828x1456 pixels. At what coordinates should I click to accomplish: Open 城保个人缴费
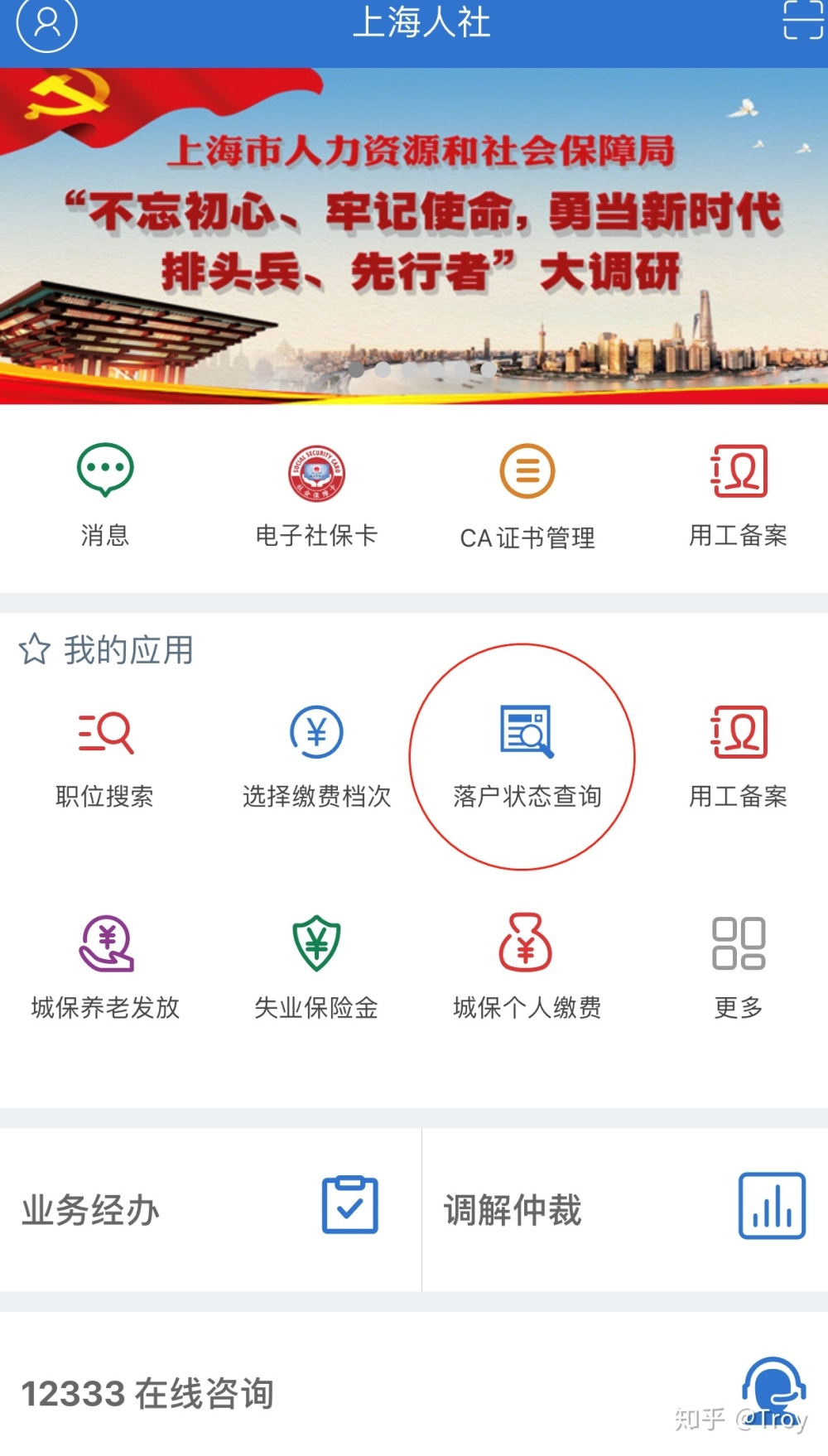tap(527, 966)
